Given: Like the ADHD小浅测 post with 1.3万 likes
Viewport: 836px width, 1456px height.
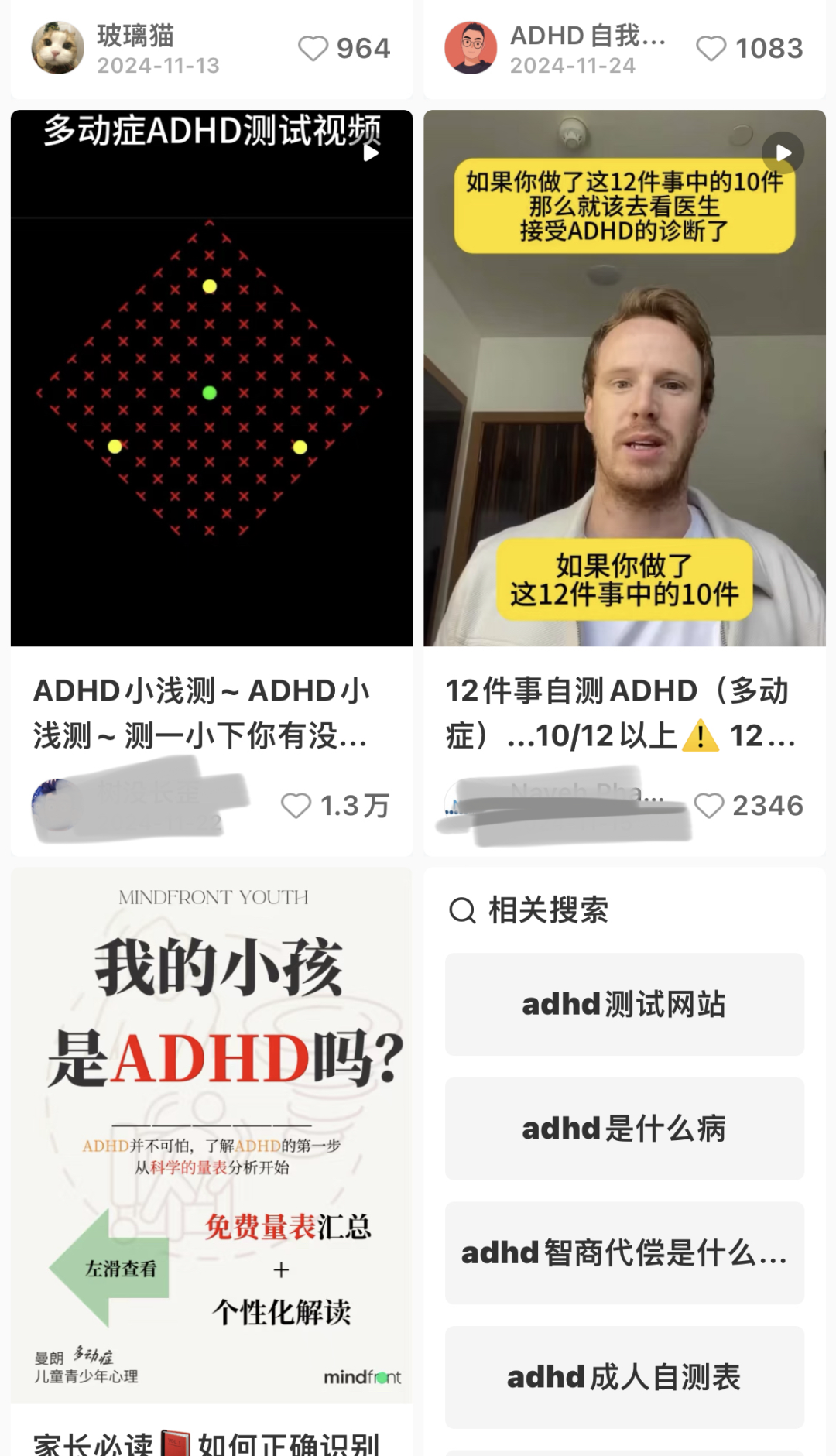Looking at the screenshot, I should (296, 806).
